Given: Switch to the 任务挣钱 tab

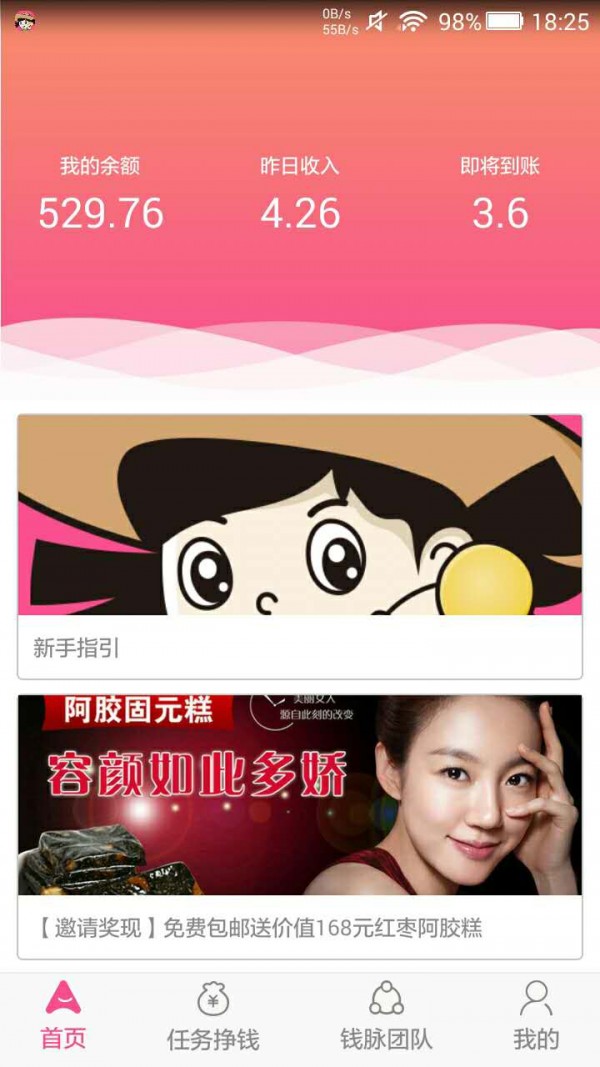Looking at the screenshot, I should pos(212,1016).
